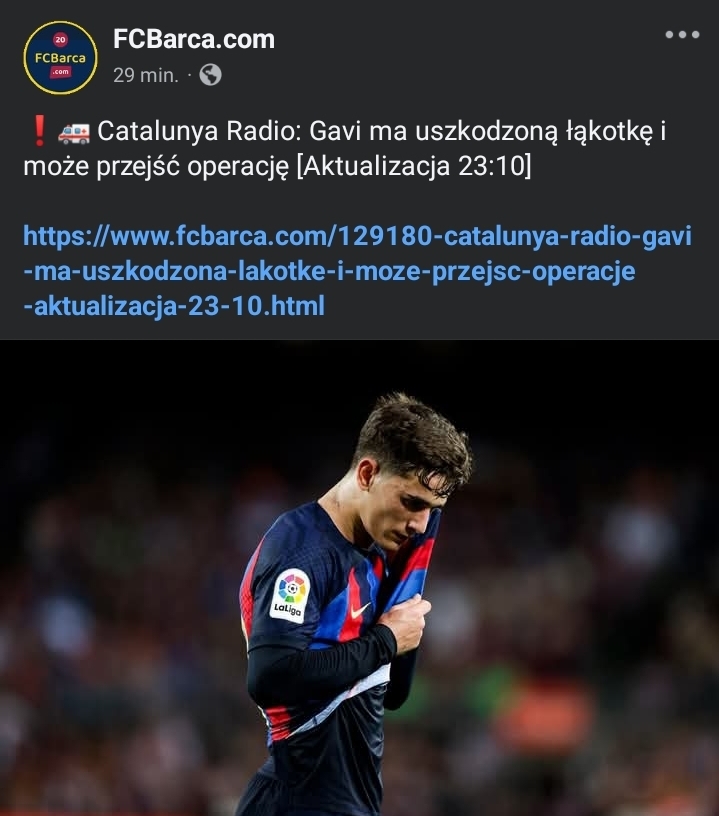Open the post's three-dot options menu
Viewport: 719px width, 816px height.
click(x=682, y=34)
